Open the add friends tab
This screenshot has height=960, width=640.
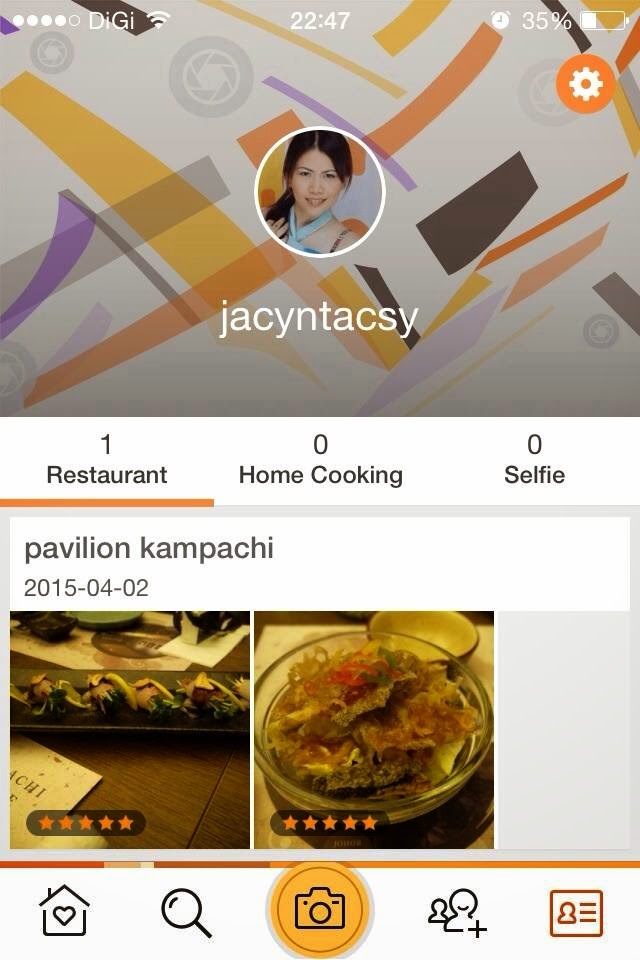pos(457,911)
